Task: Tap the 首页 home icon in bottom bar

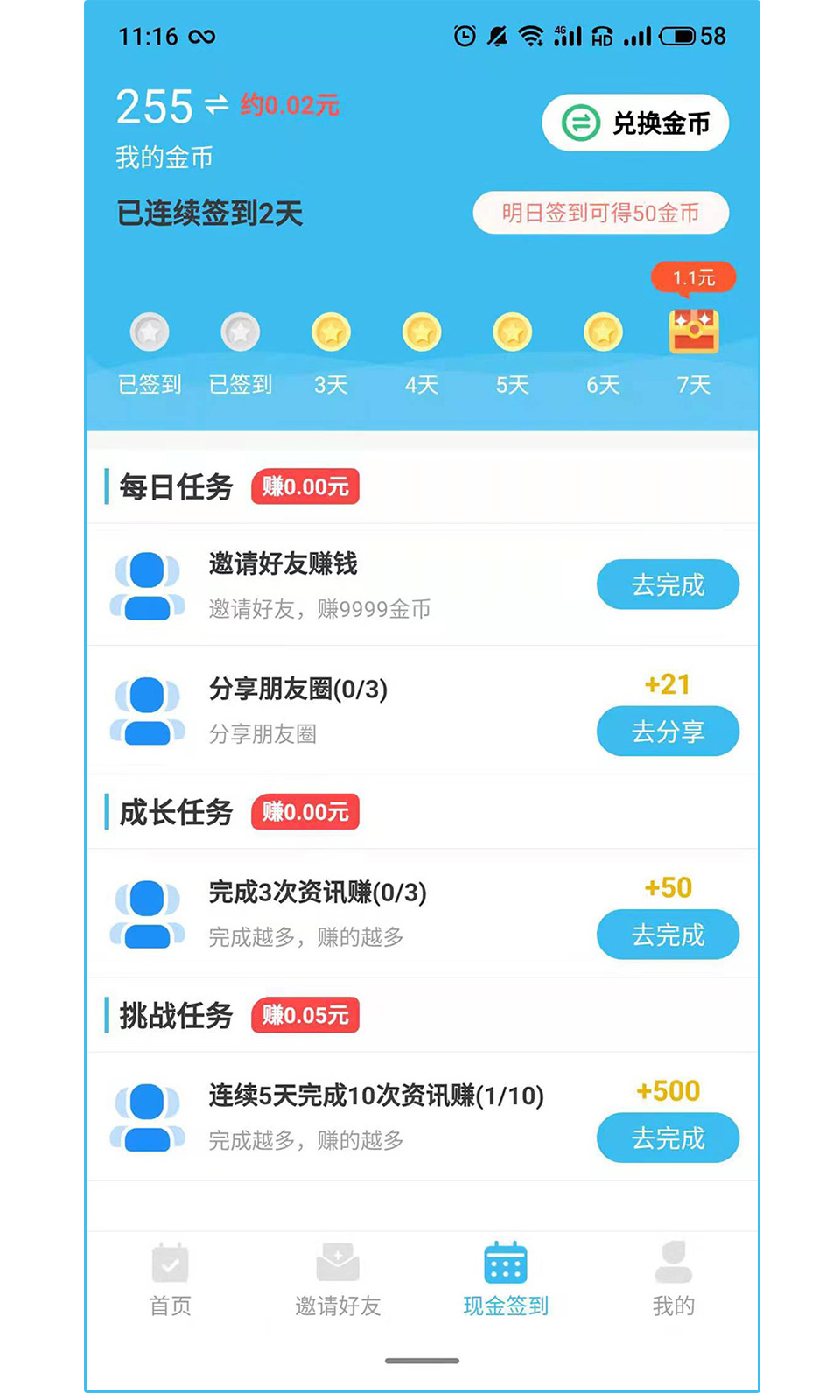Action: tap(169, 1263)
